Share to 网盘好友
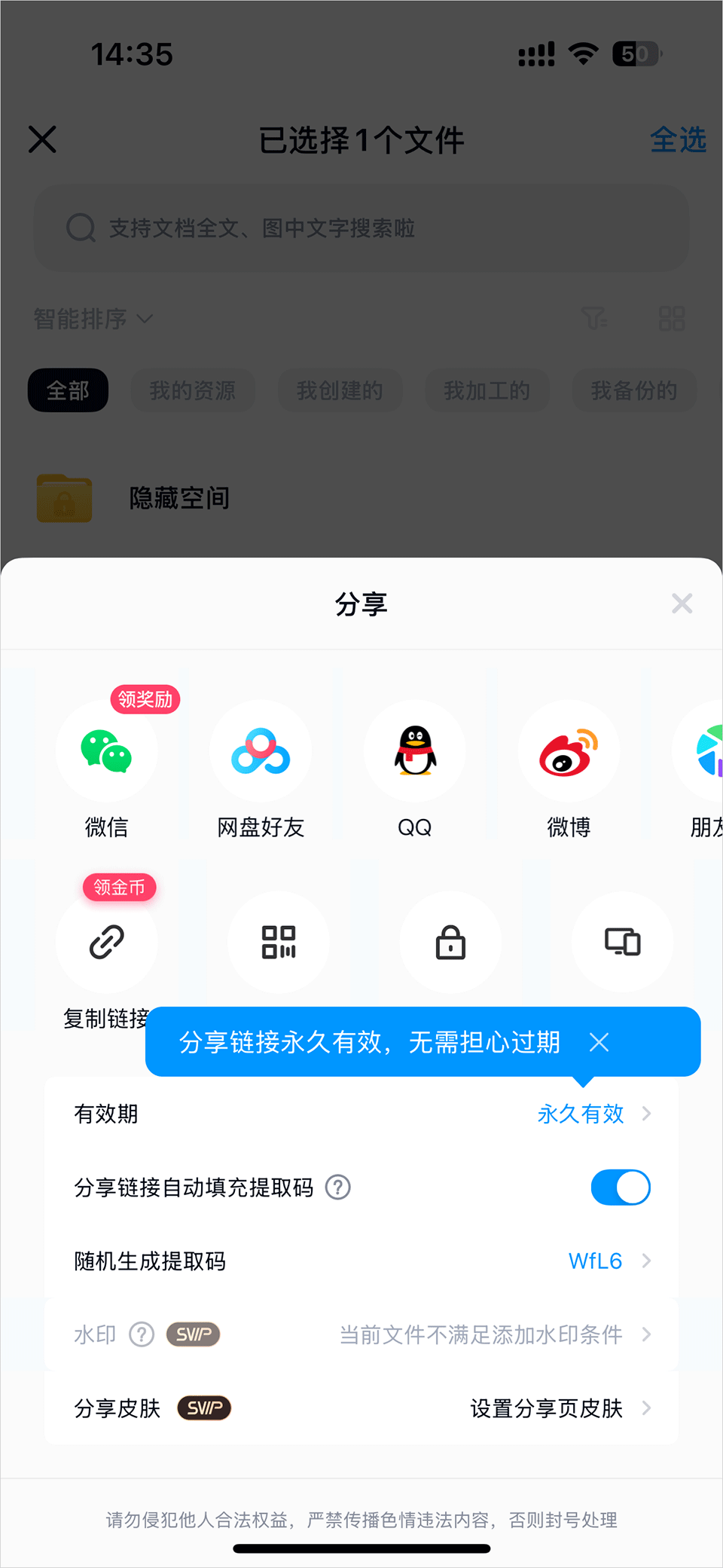Viewport: 723px width, 1568px height. click(261, 752)
